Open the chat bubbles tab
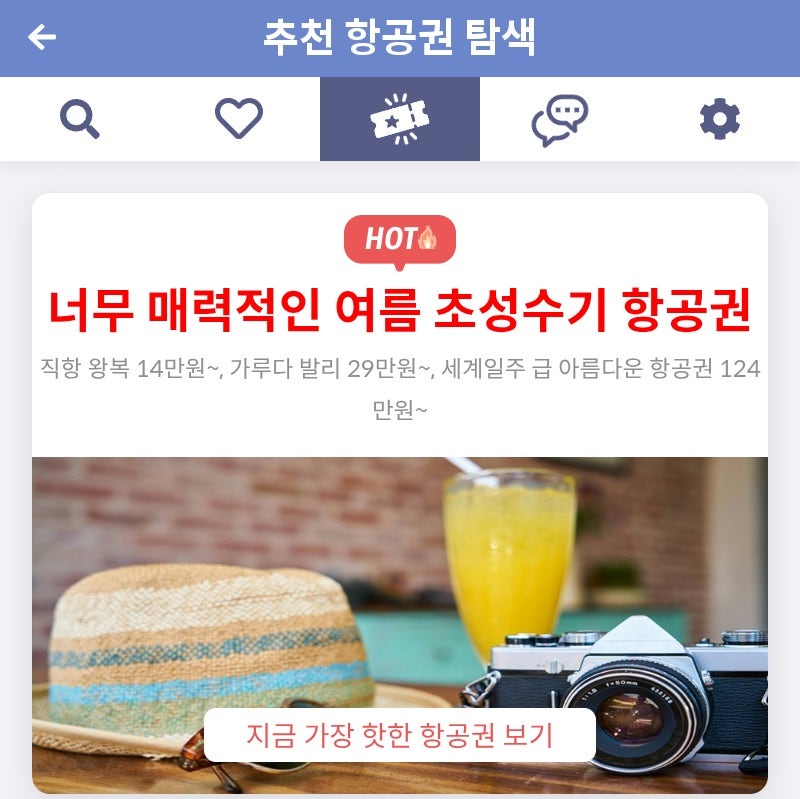Image resolution: width=800 pixels, height=799 pixels. (x=559, y=120)
